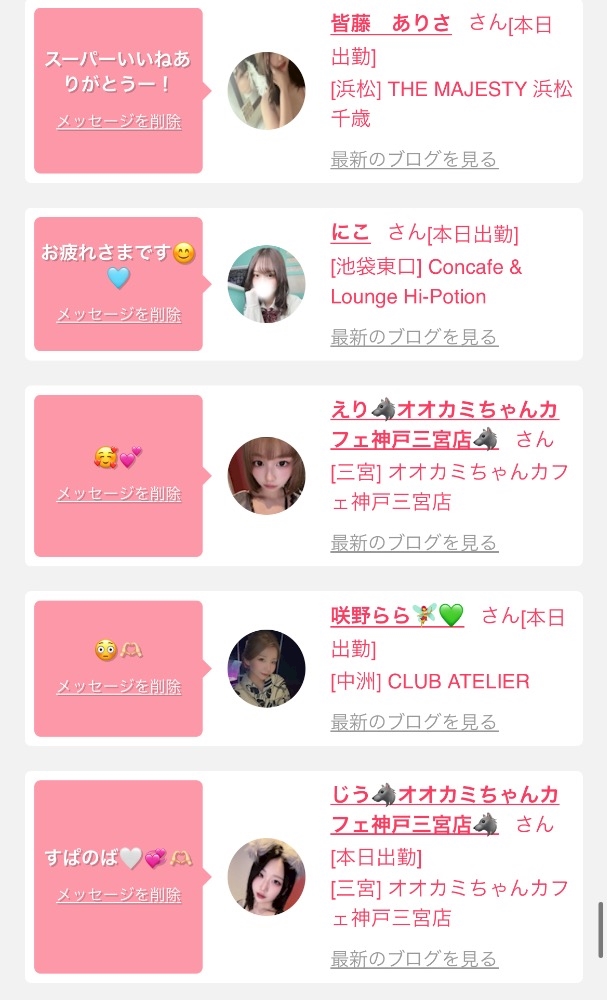Open the えり オオカミちゃんカフェ神戸三宮店 name link
Image resolution: width=607 pixels, height=1000 pixels.
click(444, 410)
